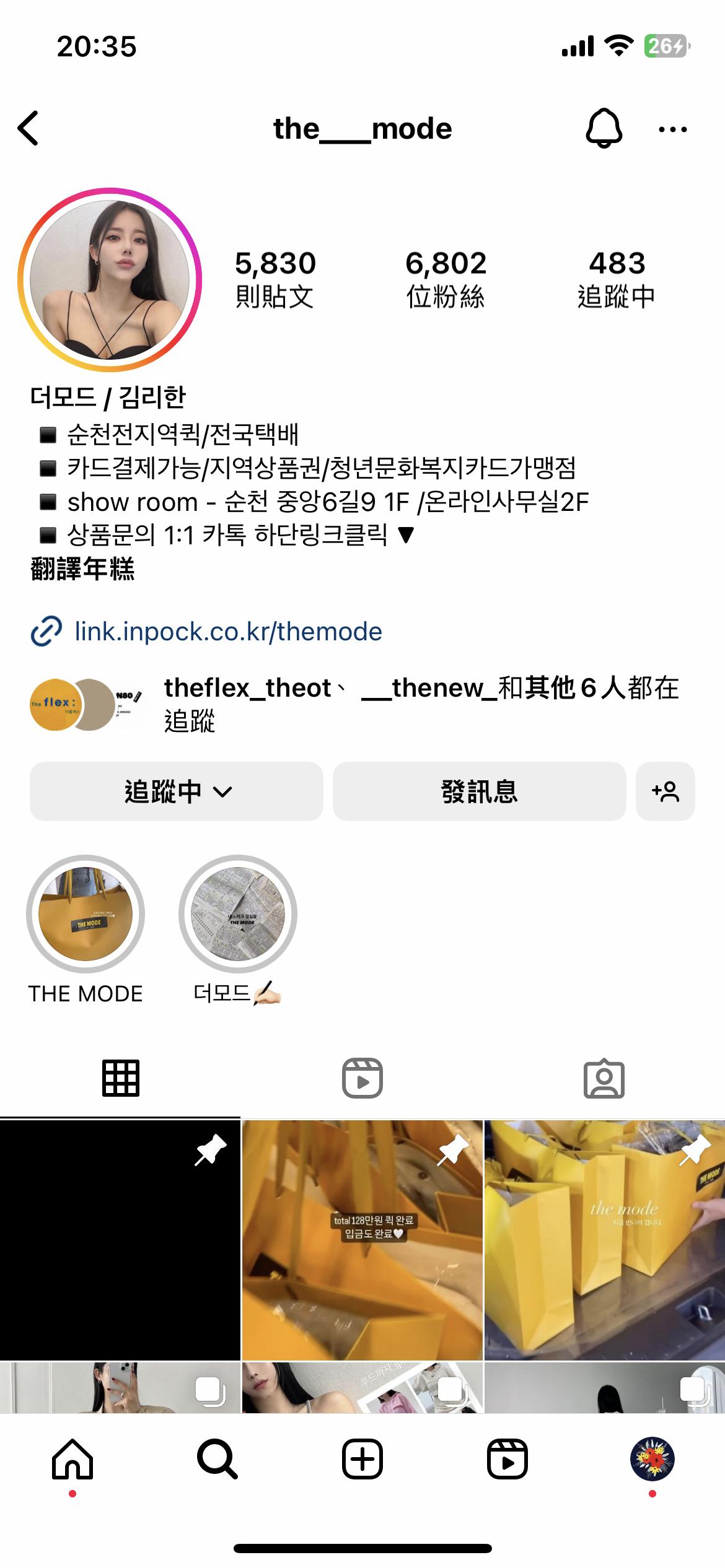Go back from the the___mode profile
Screen dimensions: 725x1568
(x=29, y=129)
